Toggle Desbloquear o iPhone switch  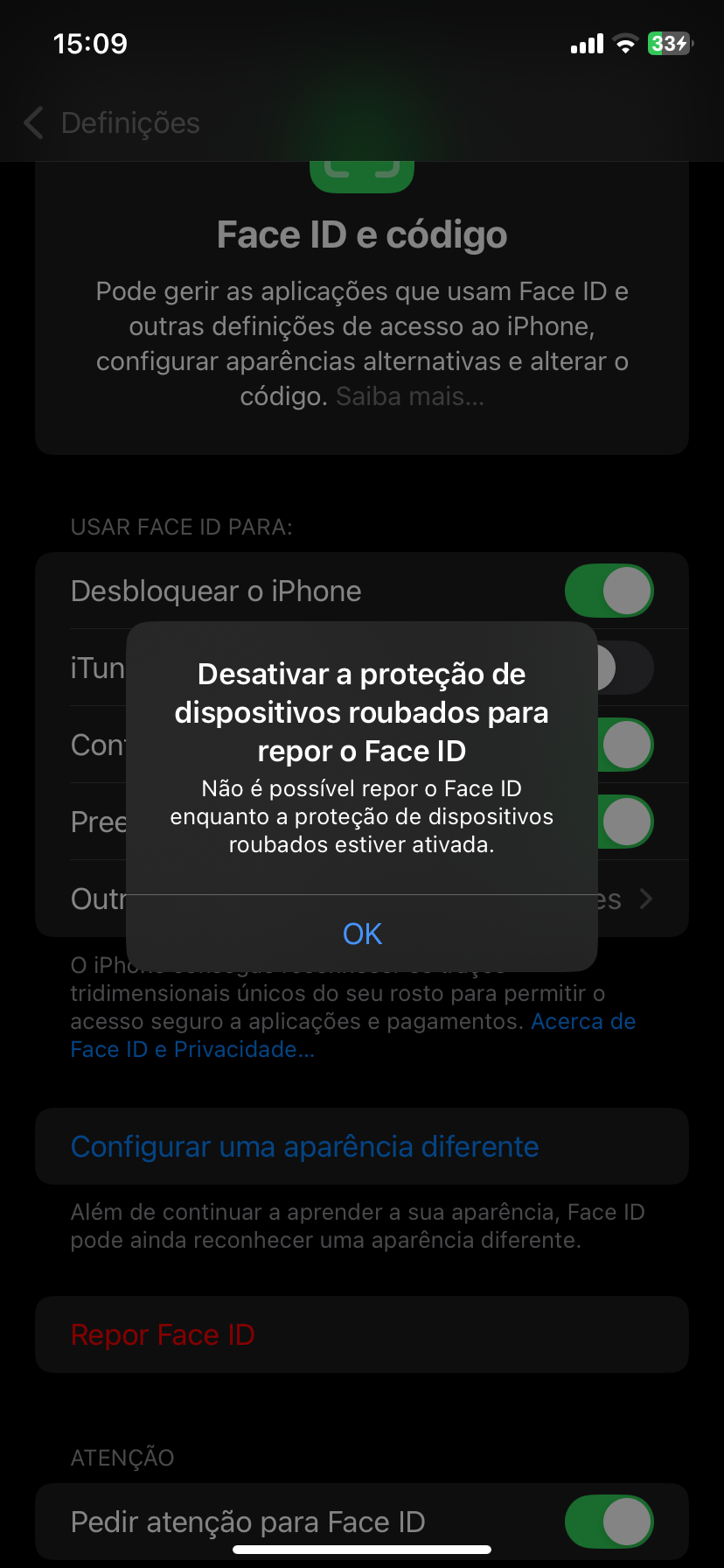tap(609, 591)
